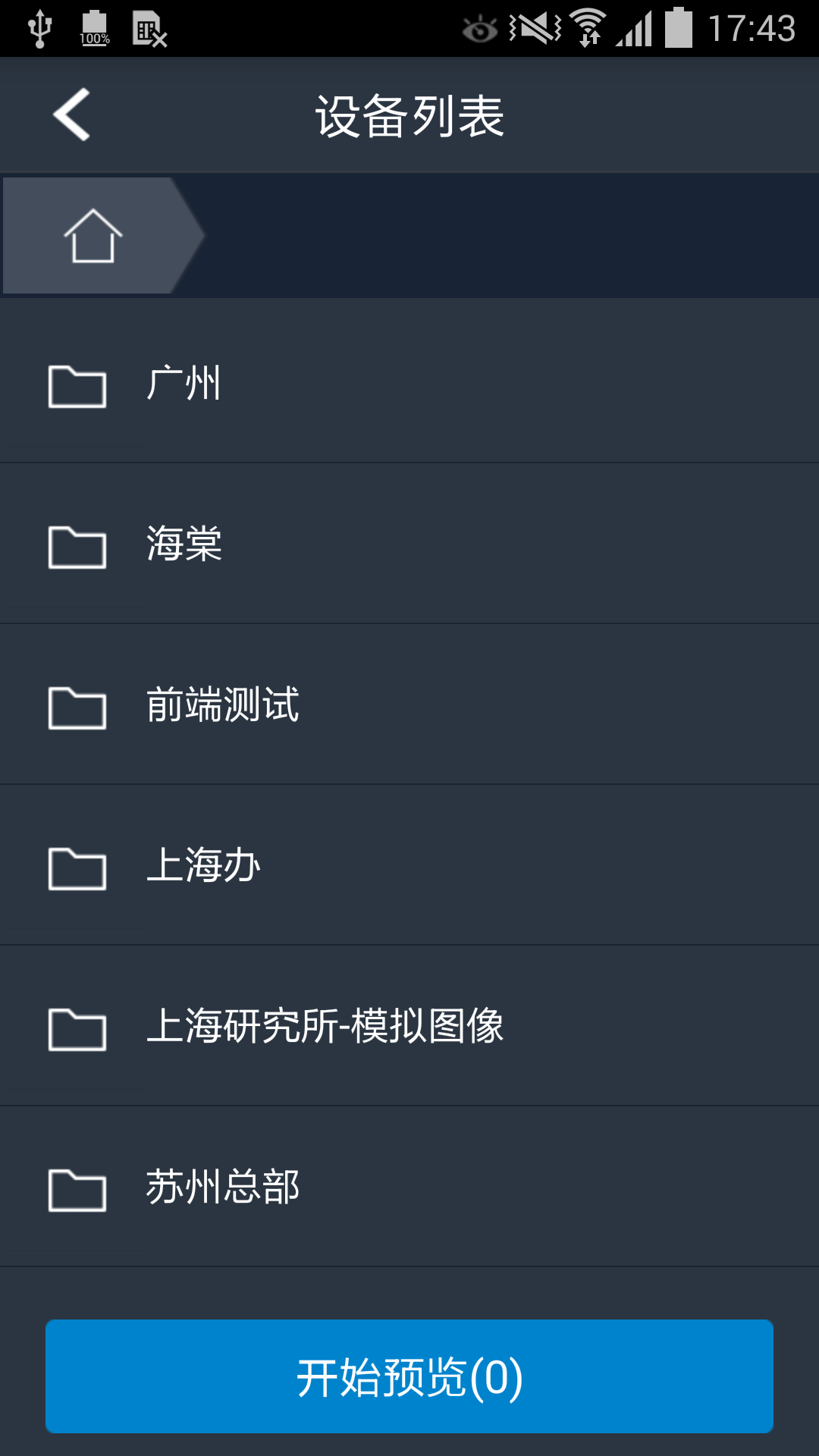819x1456 pixels.
Task: Open the 上海办 folder
Action: (409, 866)
